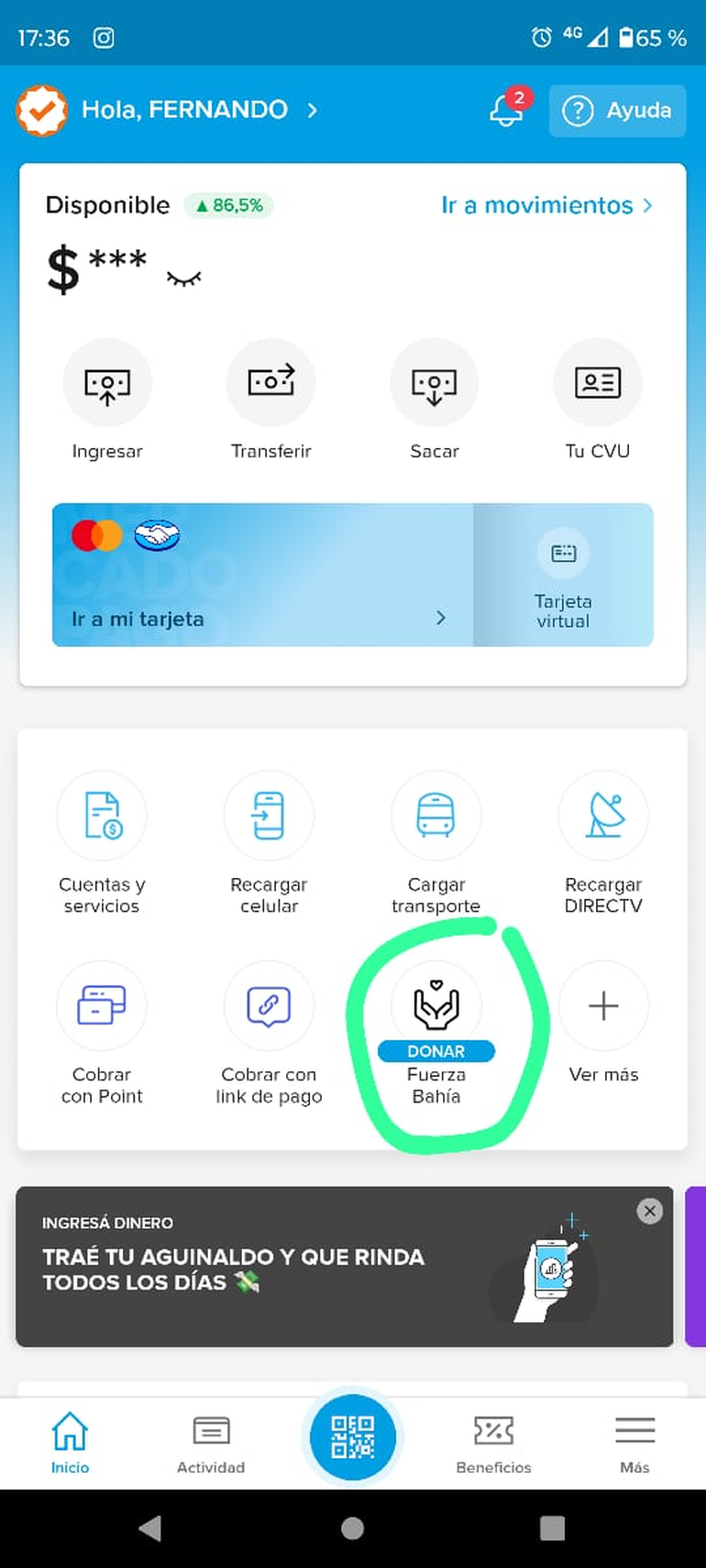The height and width of the screenshot is (1568, 706).
Task: Tap Cargar transporte
Action: (x=436, y=816)
